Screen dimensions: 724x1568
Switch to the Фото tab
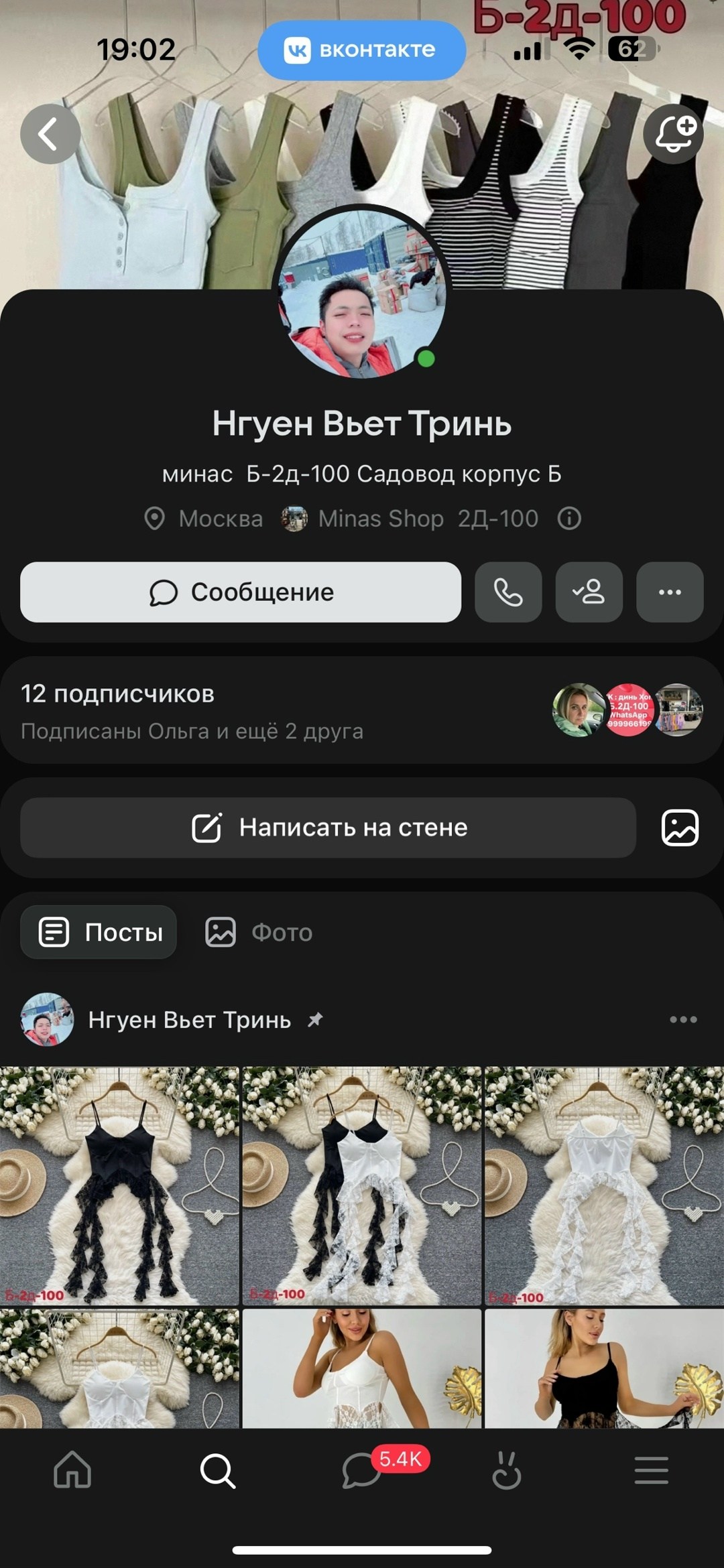coord(259,932)
